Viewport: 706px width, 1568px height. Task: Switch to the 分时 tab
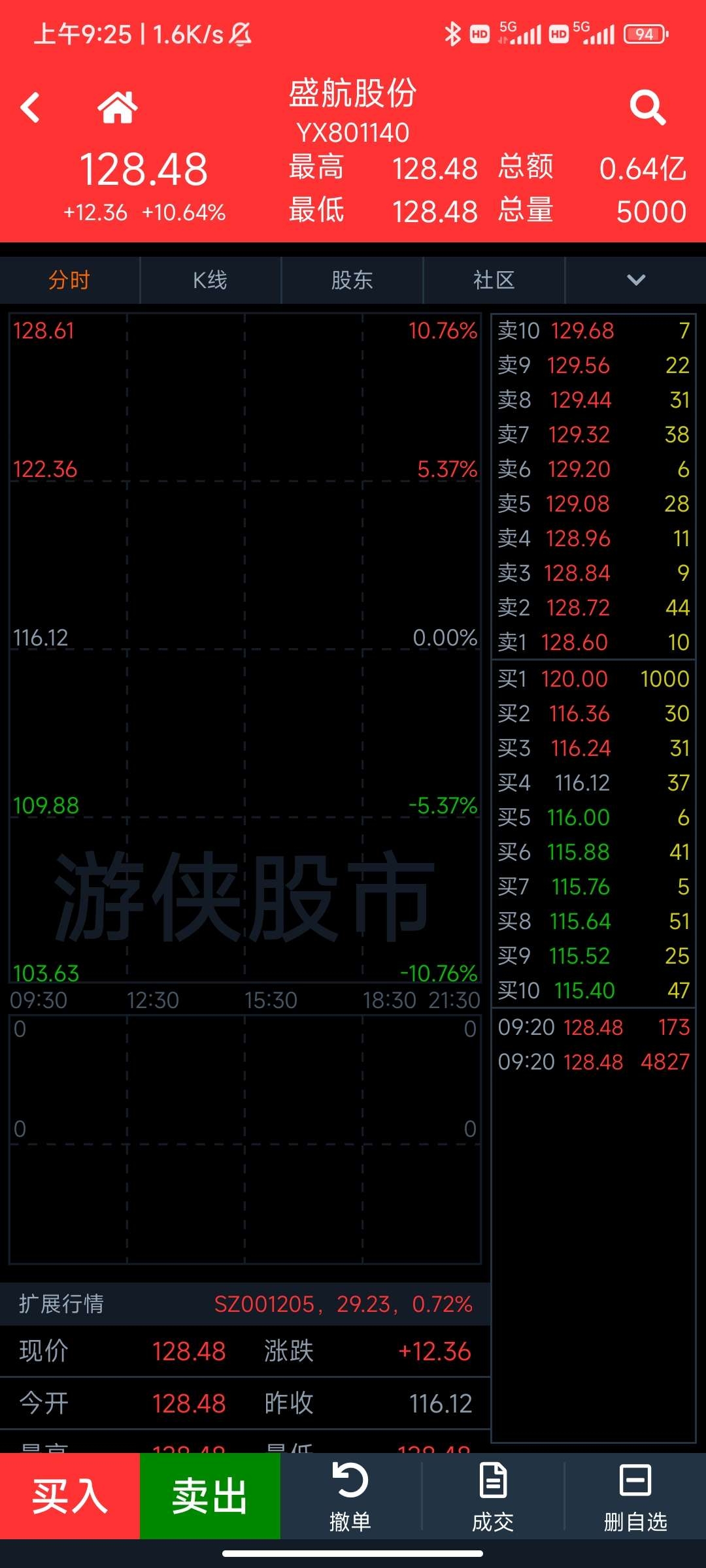(x=69, y=280)
